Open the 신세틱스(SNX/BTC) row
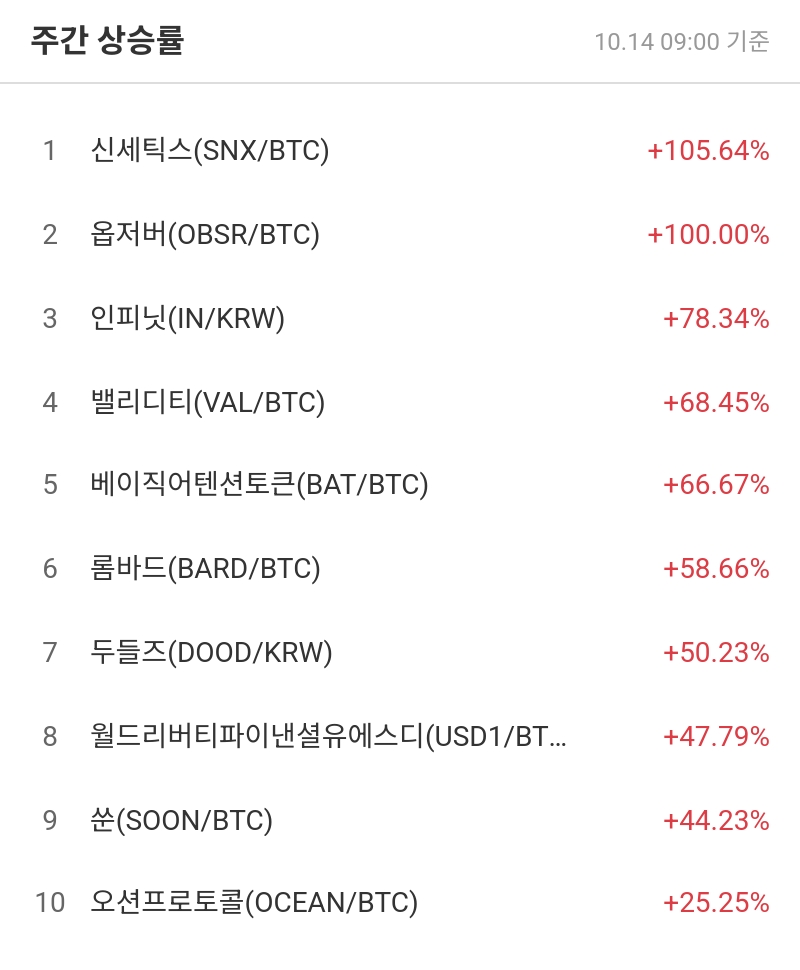The height and width of the screenshot is (970, 800). pos(210,152)
